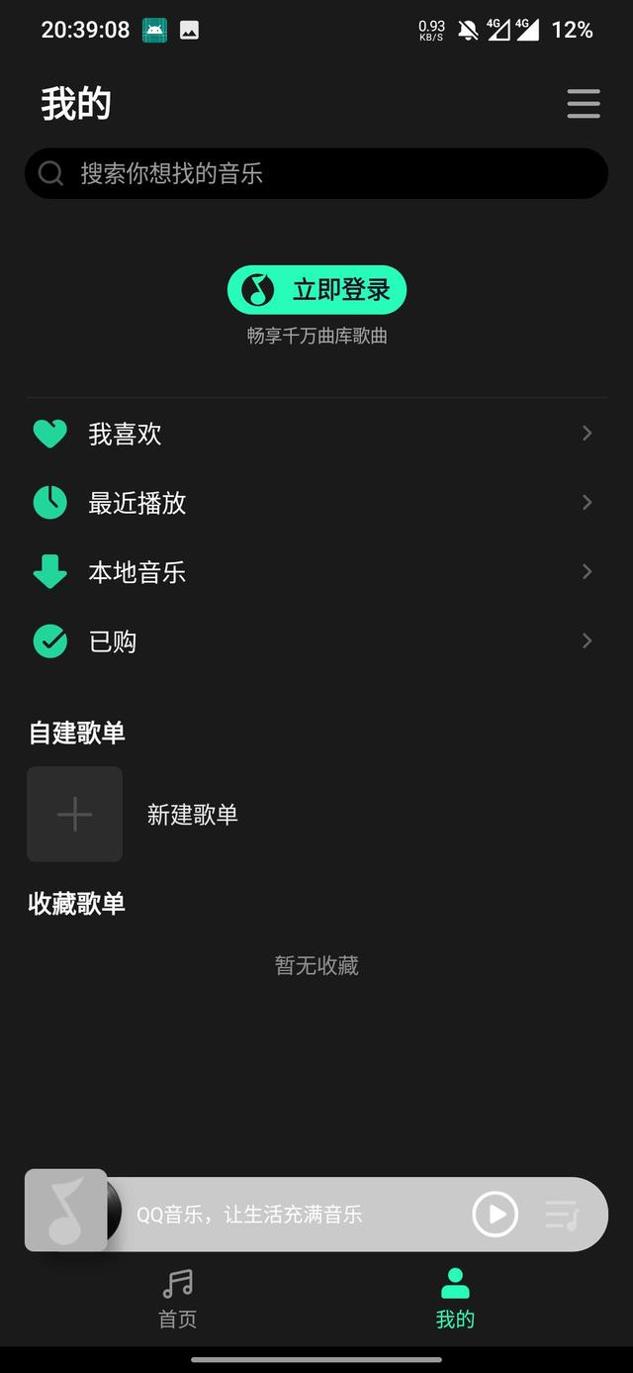Open 已购 purchased music
Viewport: 633px width, 1373px height.
point(316,641)
